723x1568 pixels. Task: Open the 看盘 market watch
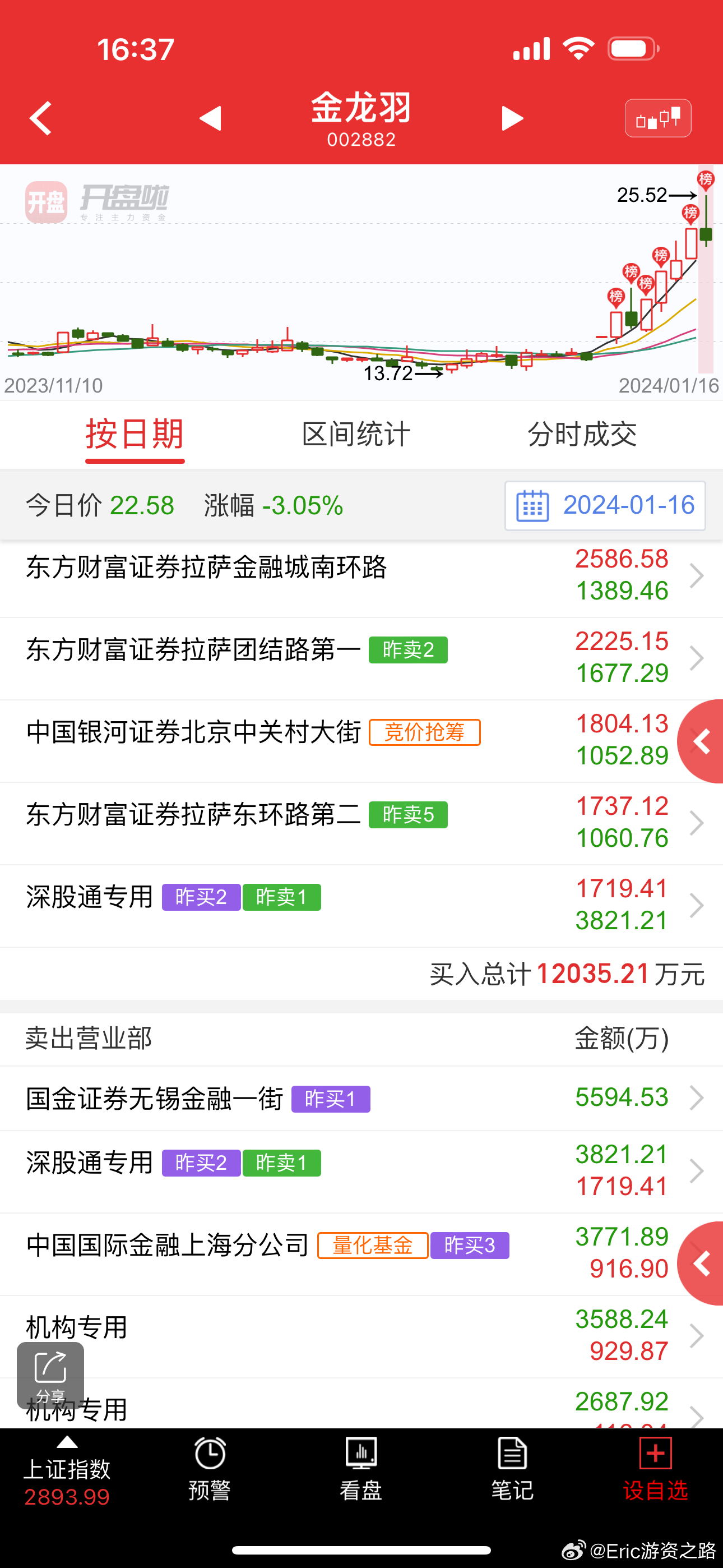point(361,1469)
